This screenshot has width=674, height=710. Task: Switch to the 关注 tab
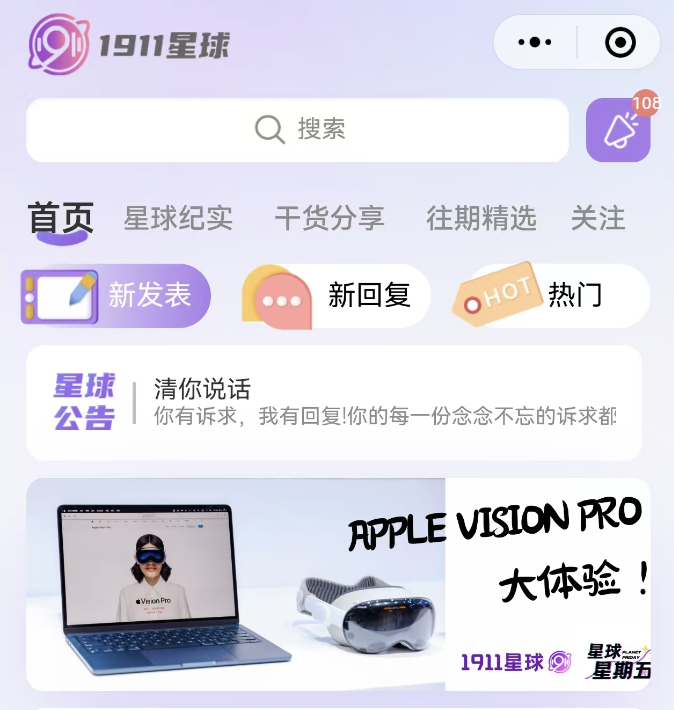point(598,218)
